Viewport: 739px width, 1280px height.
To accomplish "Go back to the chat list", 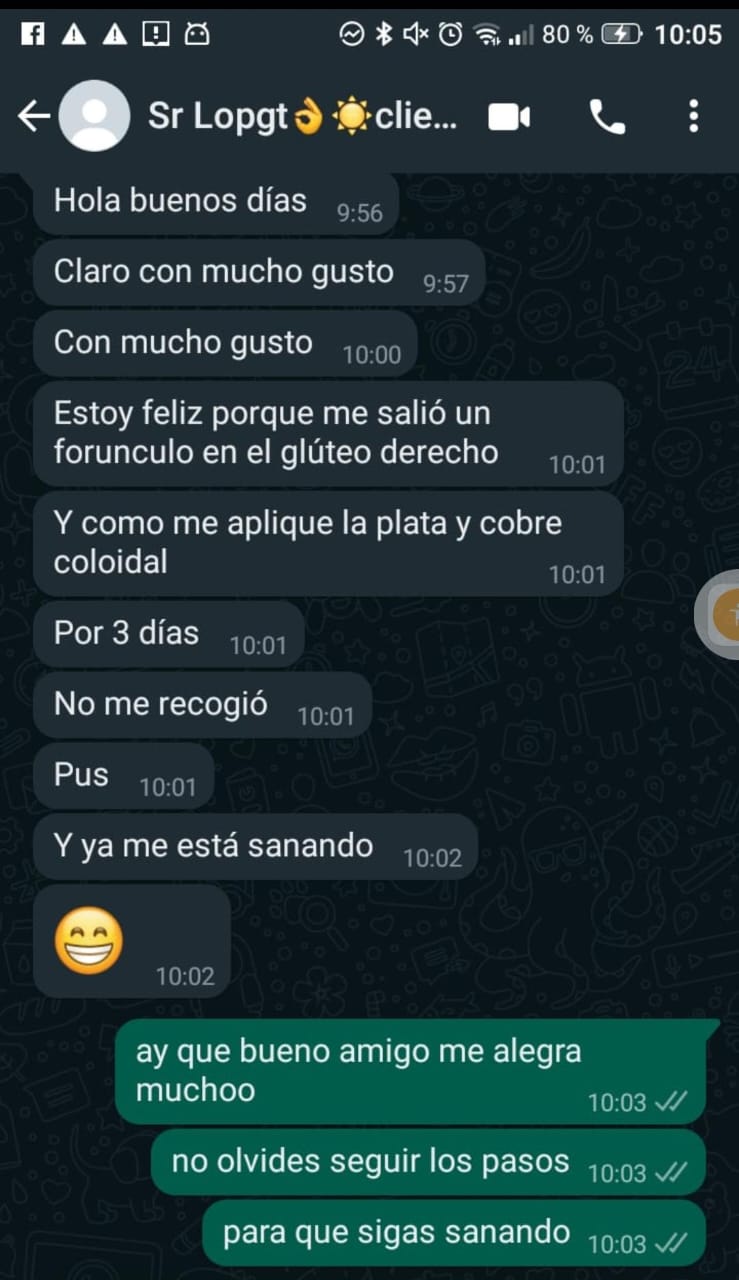I will (33, 117).
